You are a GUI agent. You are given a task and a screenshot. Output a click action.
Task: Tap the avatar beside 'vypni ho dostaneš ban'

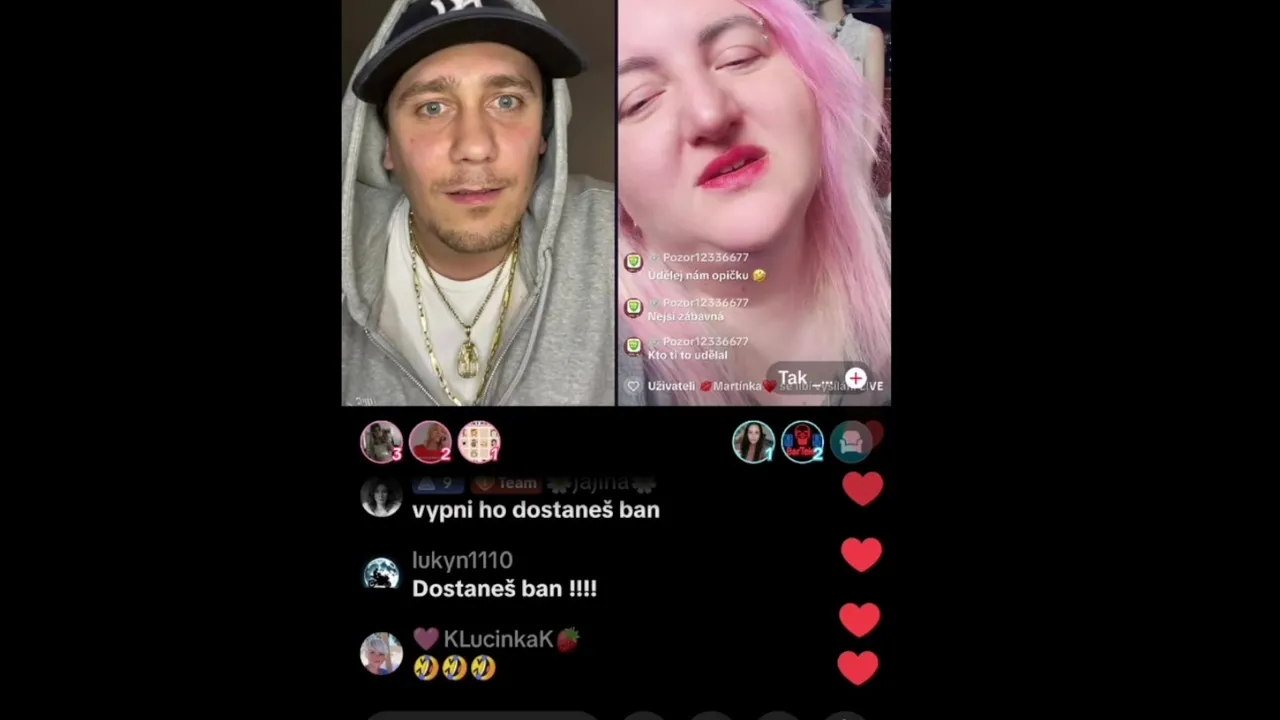tap(381, 497)
